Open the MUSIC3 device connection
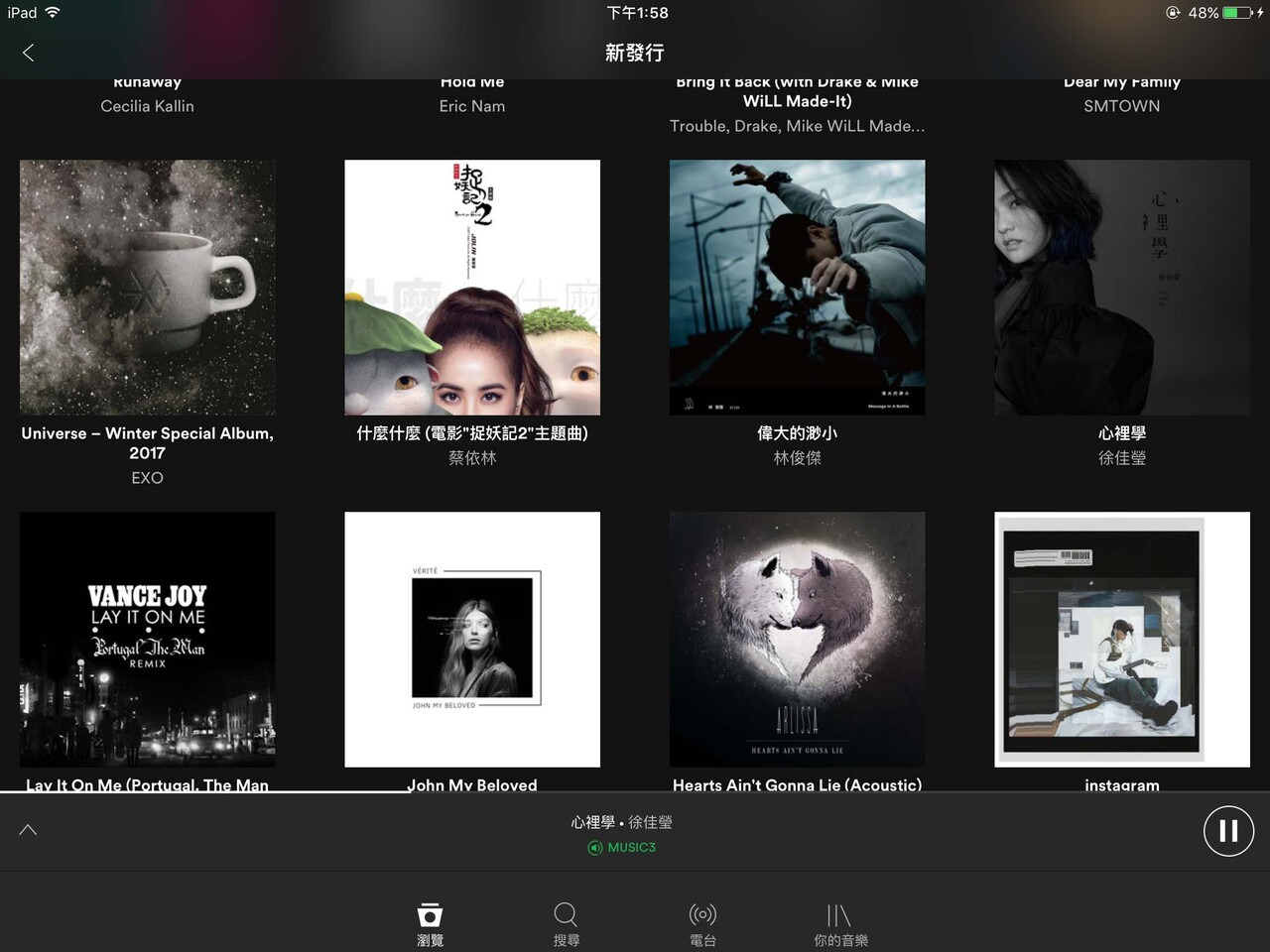The width and height of the screenshot is (1270, 952). [622, 848]
